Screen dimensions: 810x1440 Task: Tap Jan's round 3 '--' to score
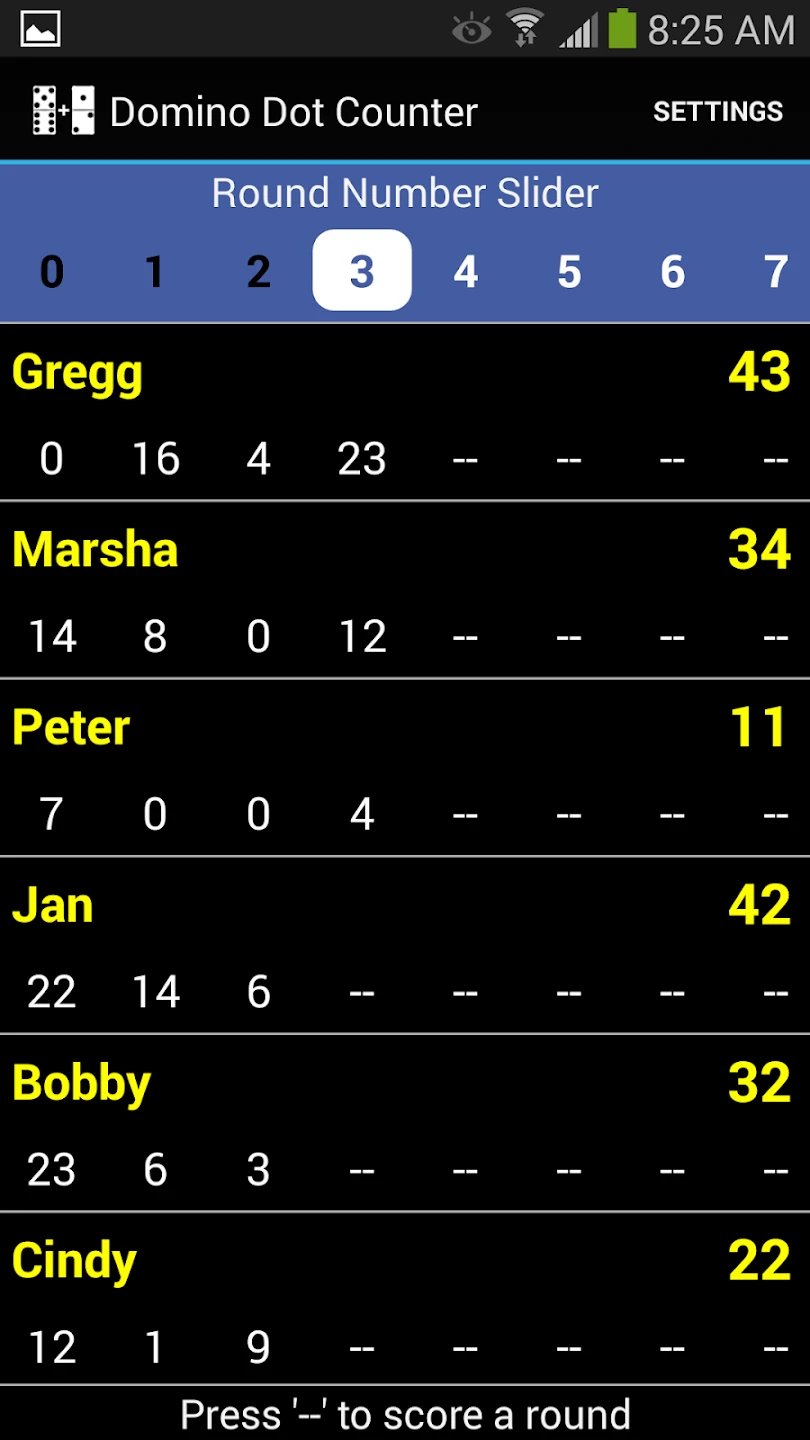(361, 992)
